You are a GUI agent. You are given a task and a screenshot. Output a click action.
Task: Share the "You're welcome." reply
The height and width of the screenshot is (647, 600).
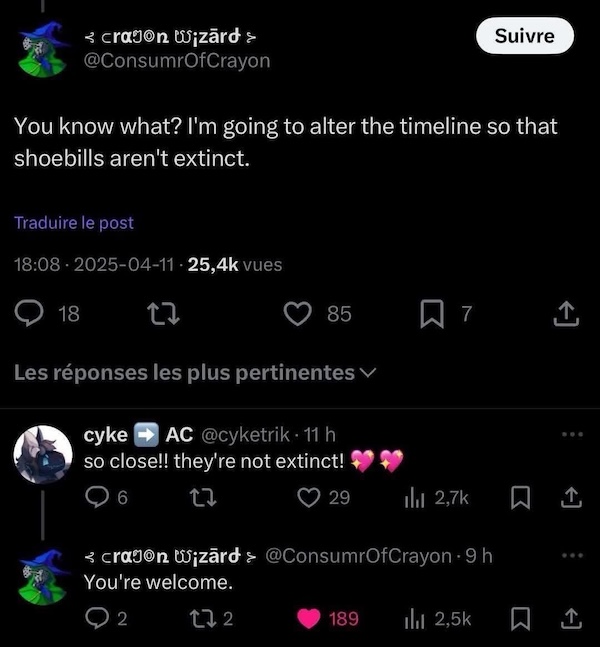pyautogui.click(x=571, y=619)
